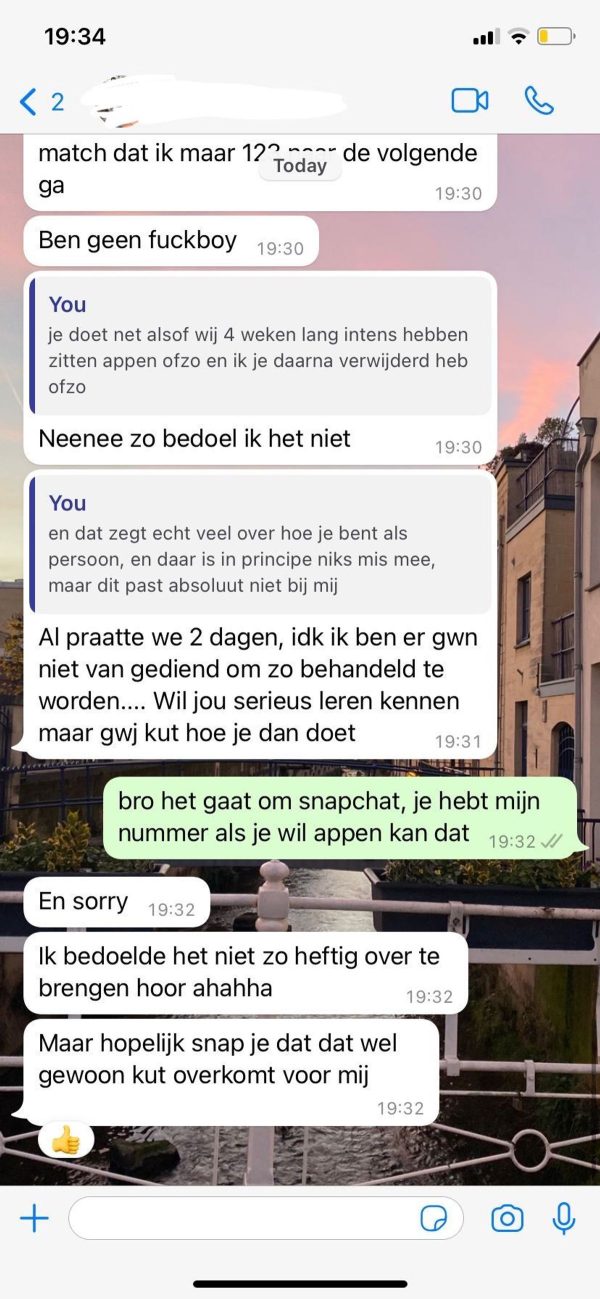
Task: View the thumbs-up reaction
Action: click(x=66, y=1139)
